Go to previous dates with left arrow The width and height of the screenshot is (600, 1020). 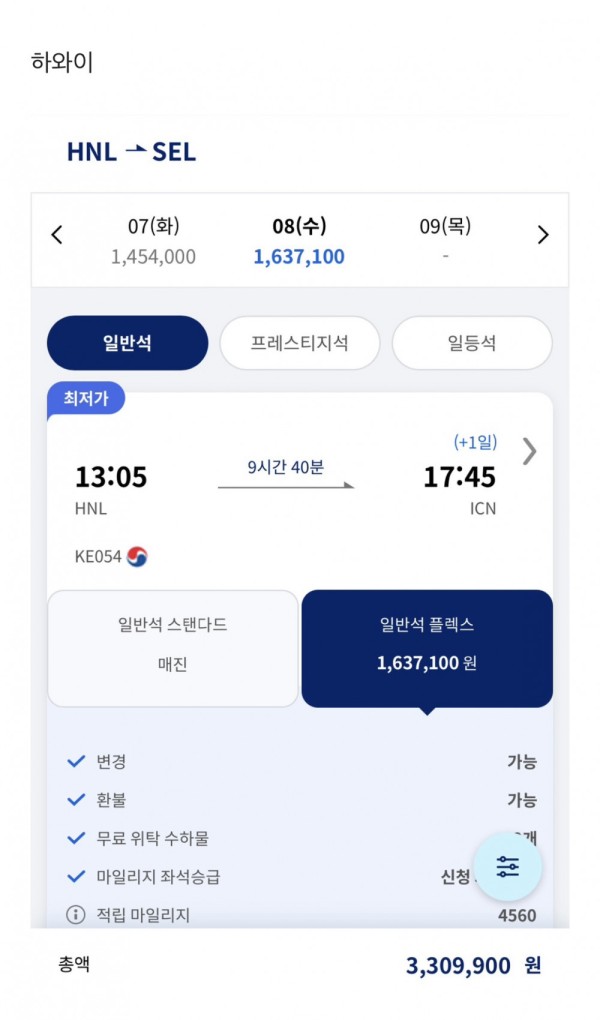point(57,235)
